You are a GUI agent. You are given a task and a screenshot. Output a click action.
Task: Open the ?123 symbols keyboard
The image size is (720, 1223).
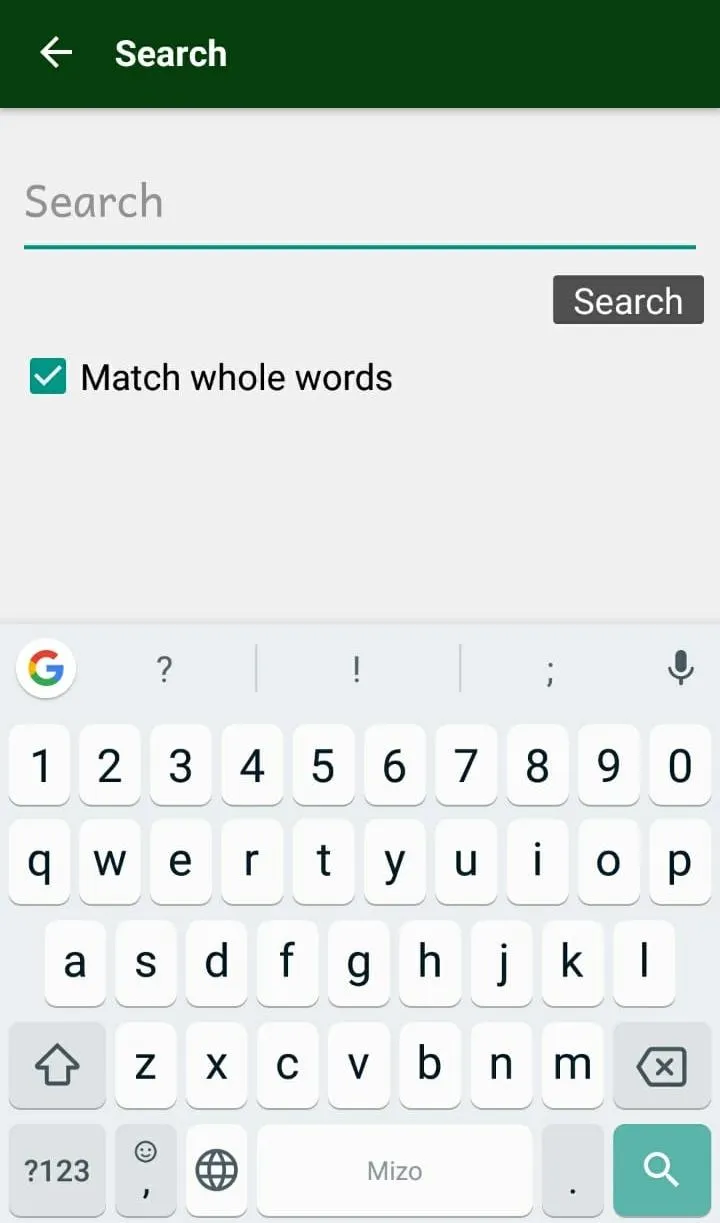pos(57,1169)
